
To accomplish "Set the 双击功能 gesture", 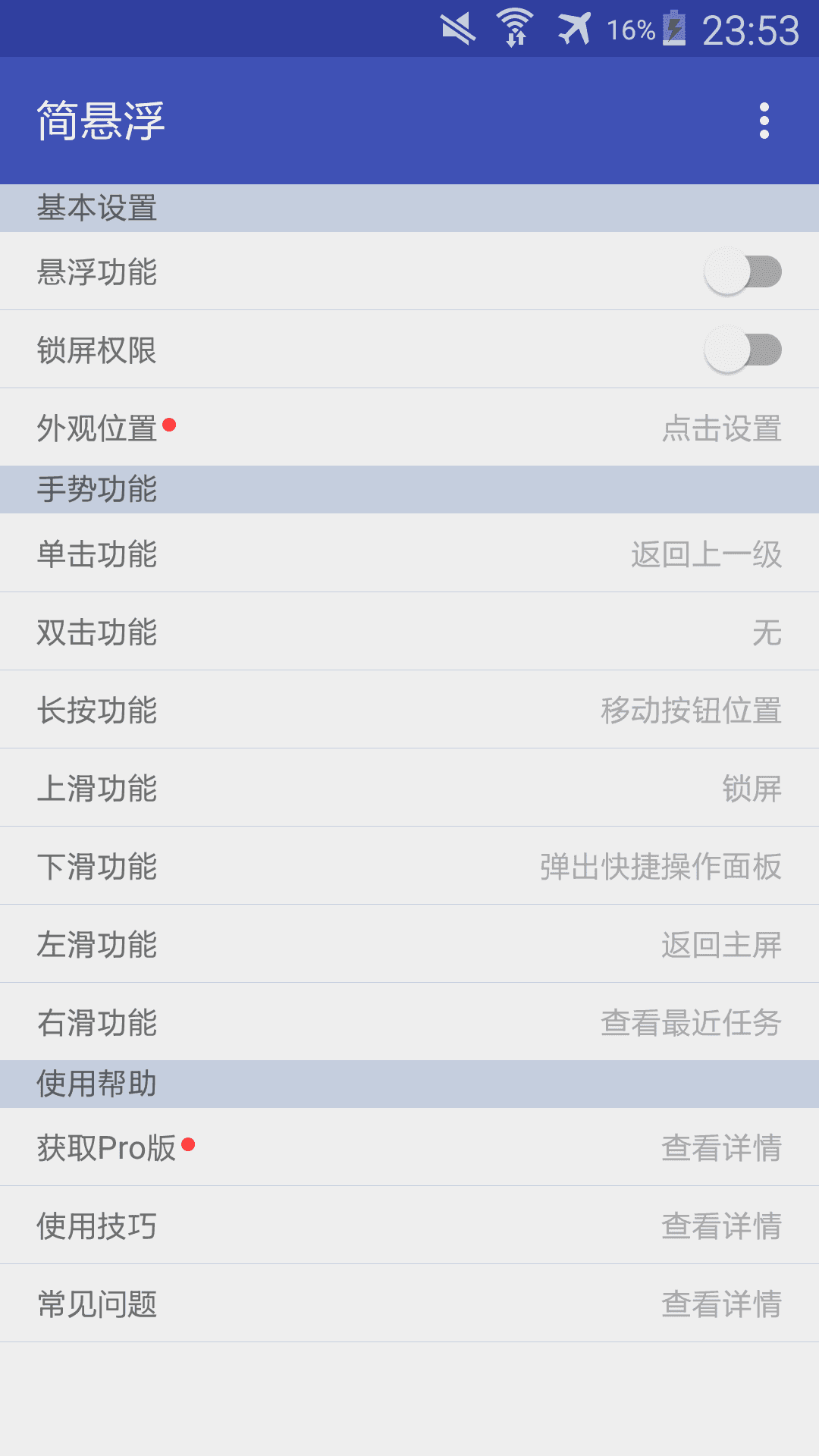I will 409,632.
